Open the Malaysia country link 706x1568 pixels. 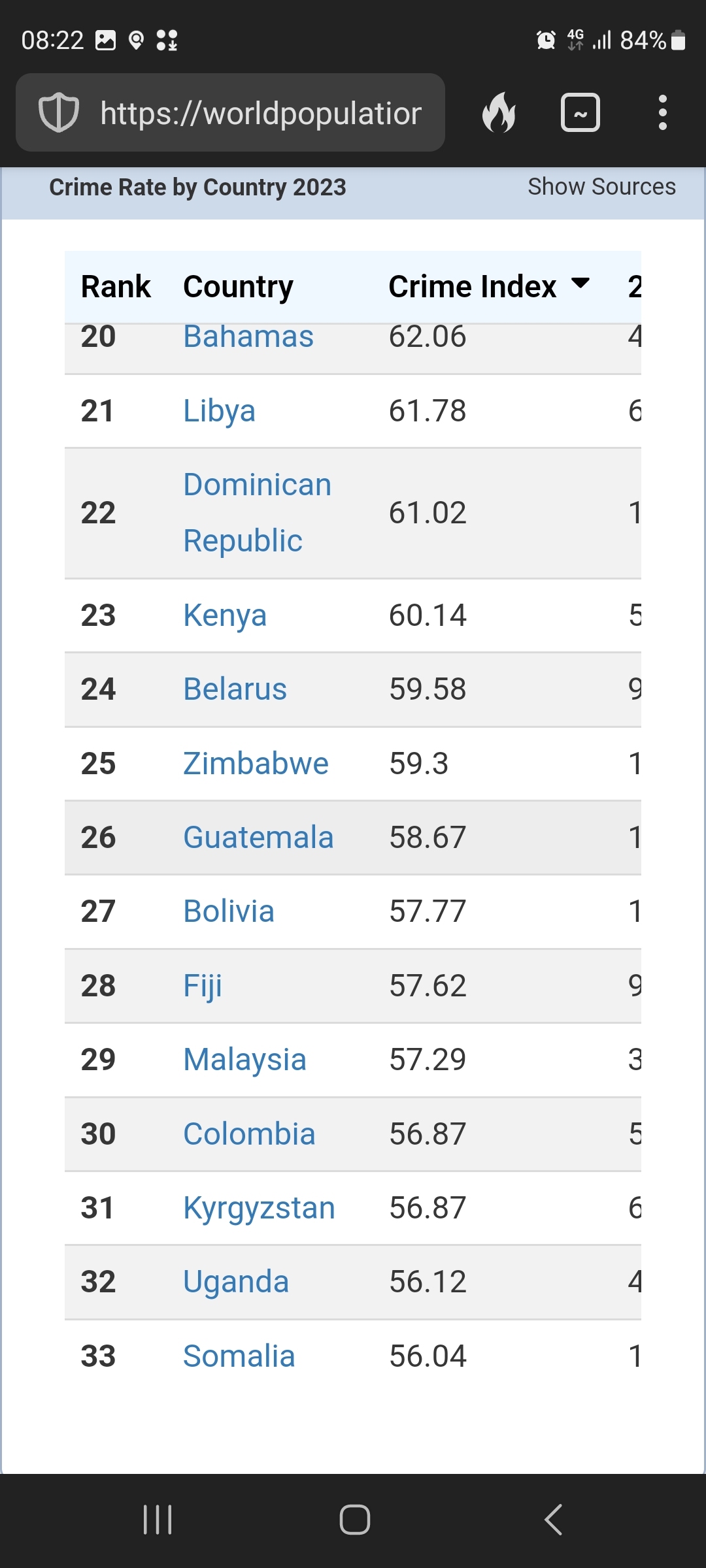point(244,1060)
